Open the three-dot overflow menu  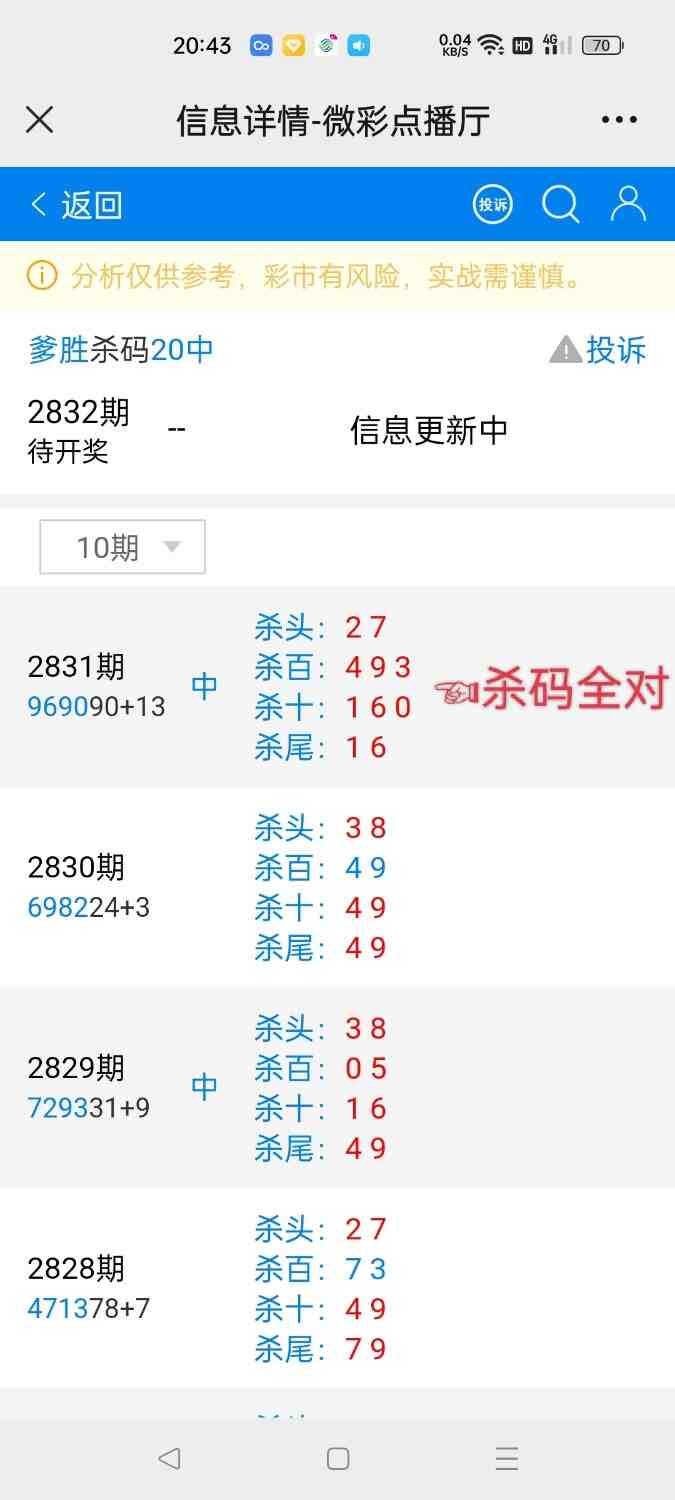pos(619,121)
